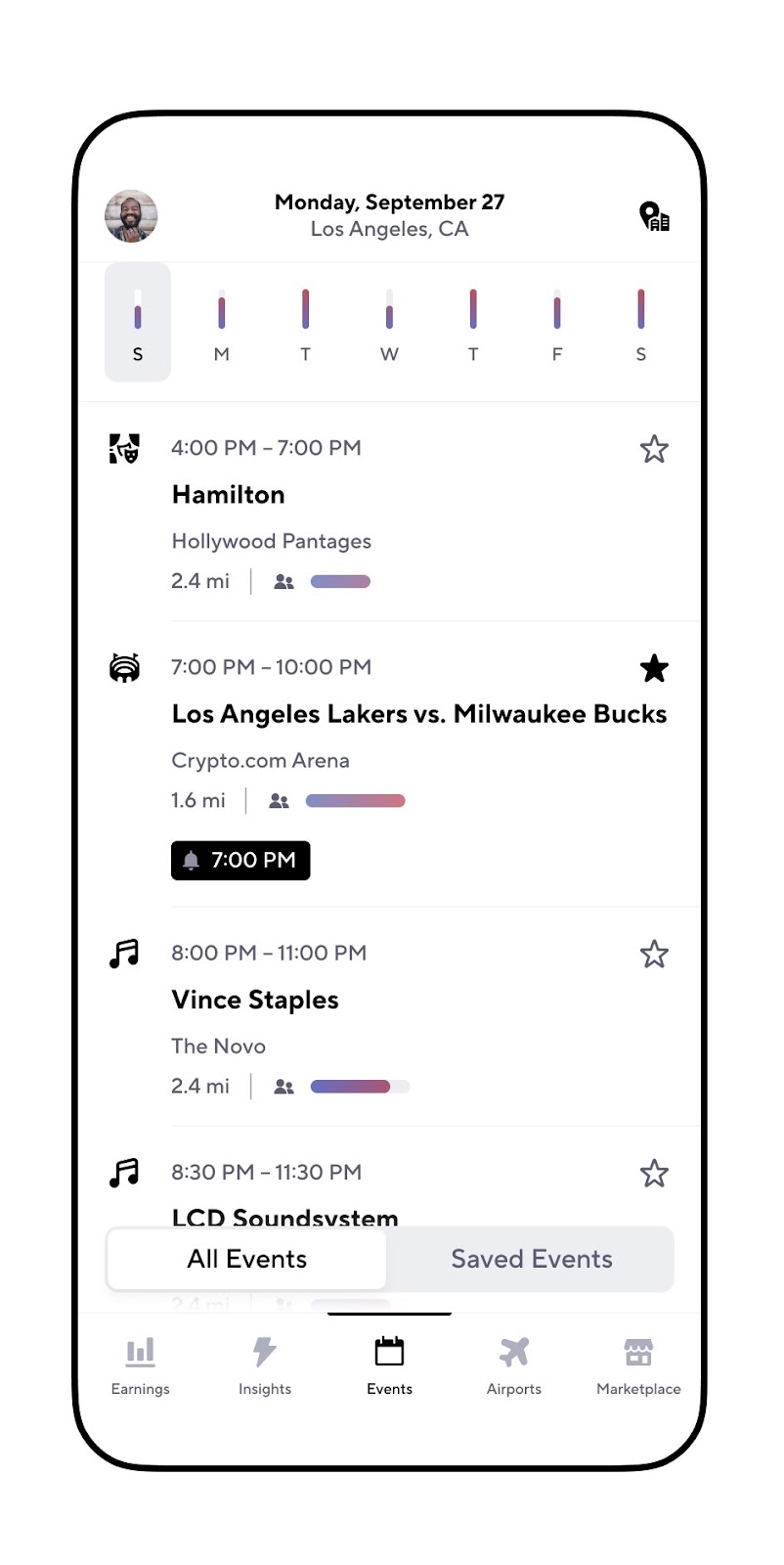Tap the 7:00 PM reminder chip
The image size is (784, 1565).
(x=240, y=861)
